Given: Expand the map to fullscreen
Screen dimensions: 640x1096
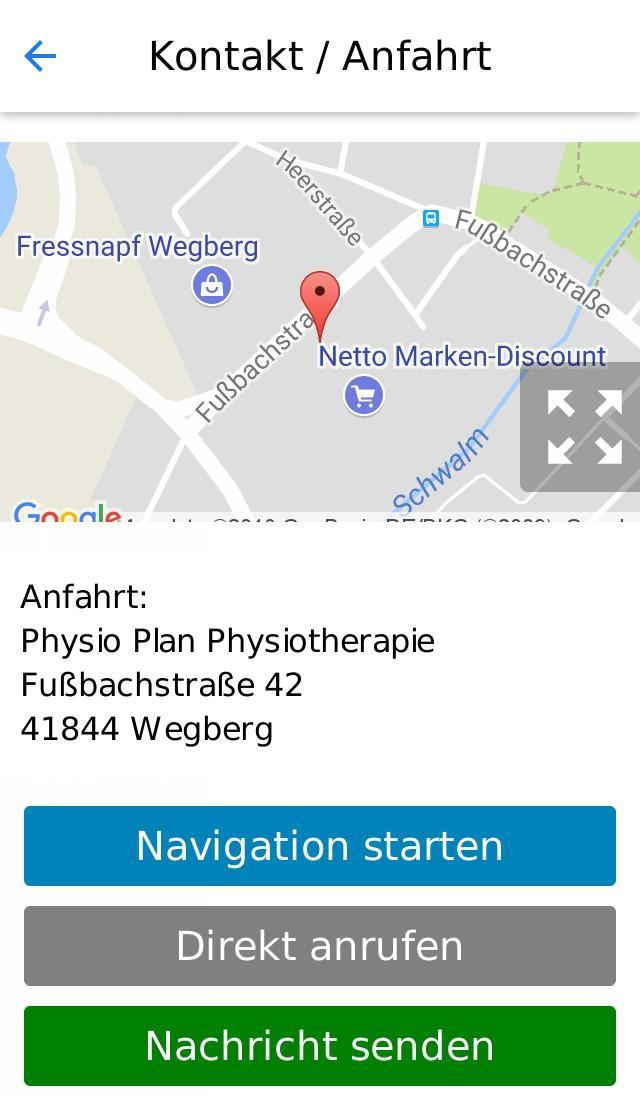Looking at the screenshot, I should [x=584, y=427].
